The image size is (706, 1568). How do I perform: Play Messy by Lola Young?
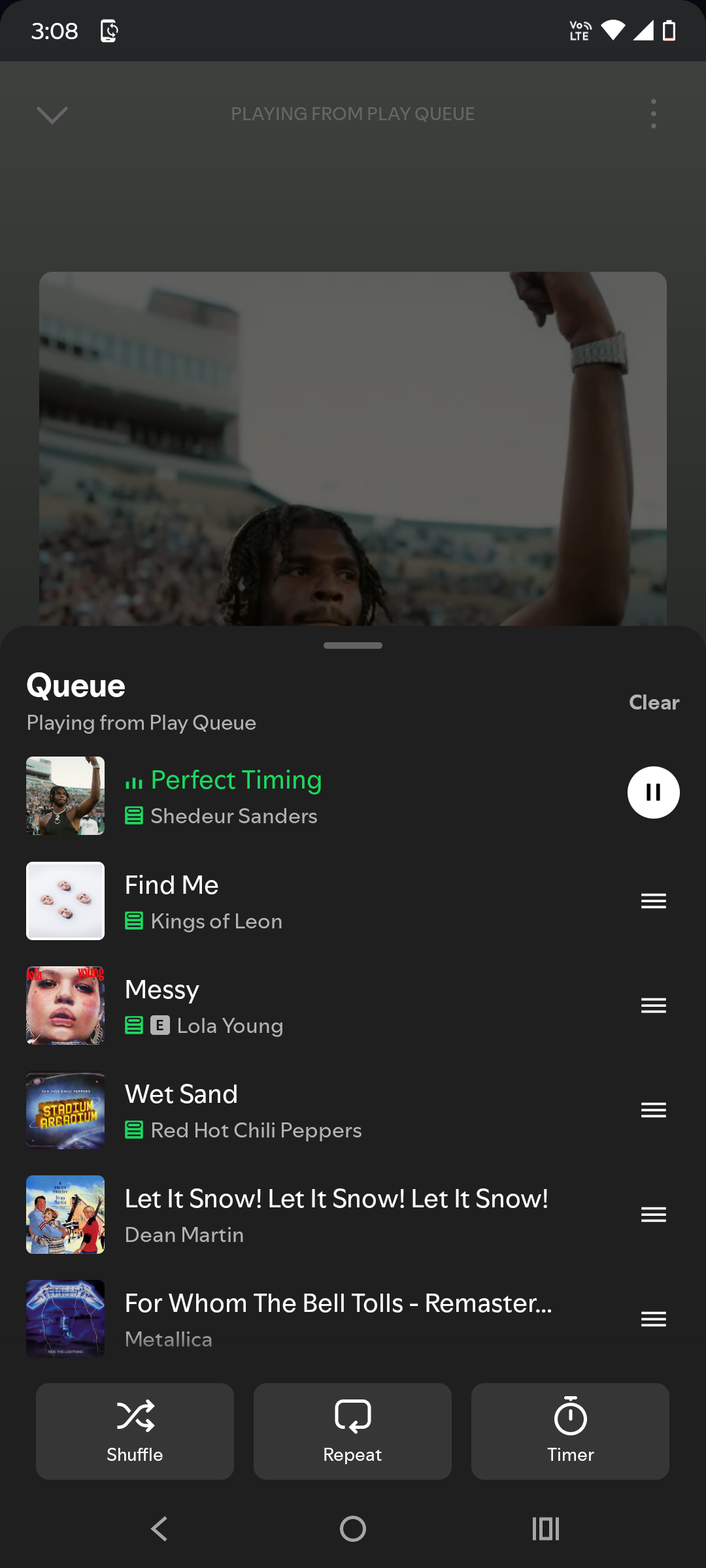[x=327, y=1005]
